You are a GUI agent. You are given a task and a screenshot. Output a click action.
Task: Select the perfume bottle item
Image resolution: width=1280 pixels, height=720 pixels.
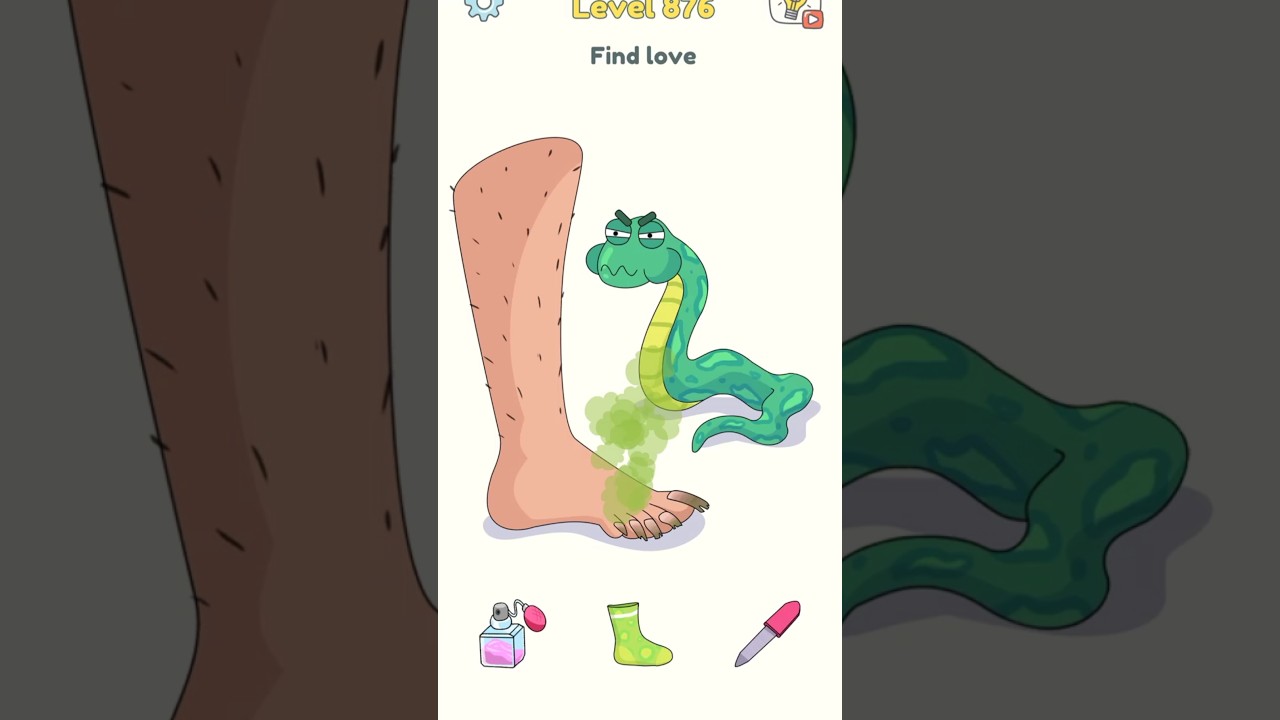pyautogui.click(x=511, y=635)
